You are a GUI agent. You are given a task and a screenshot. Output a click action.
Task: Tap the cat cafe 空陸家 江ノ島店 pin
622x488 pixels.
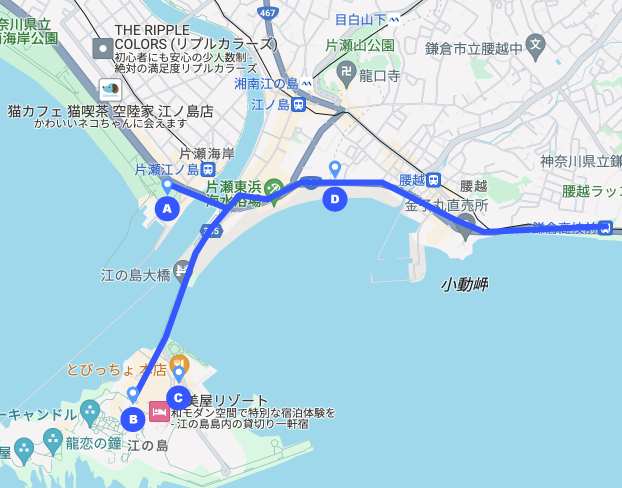(x=109, y=89)
